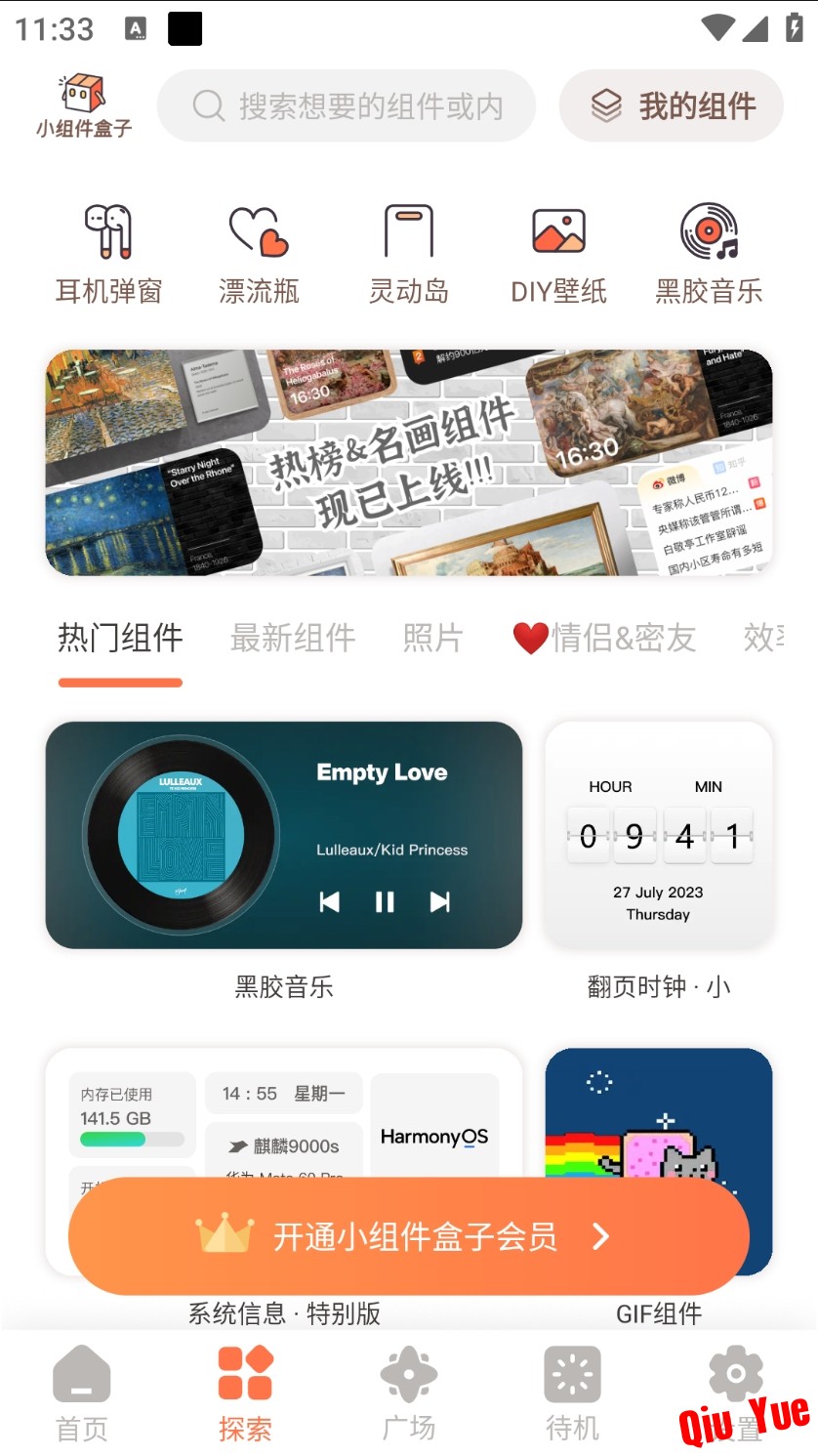This screenshot has width=818, height=1456.
Task: Open the 热榜&名画组件 banner
Action: (408, 463)
